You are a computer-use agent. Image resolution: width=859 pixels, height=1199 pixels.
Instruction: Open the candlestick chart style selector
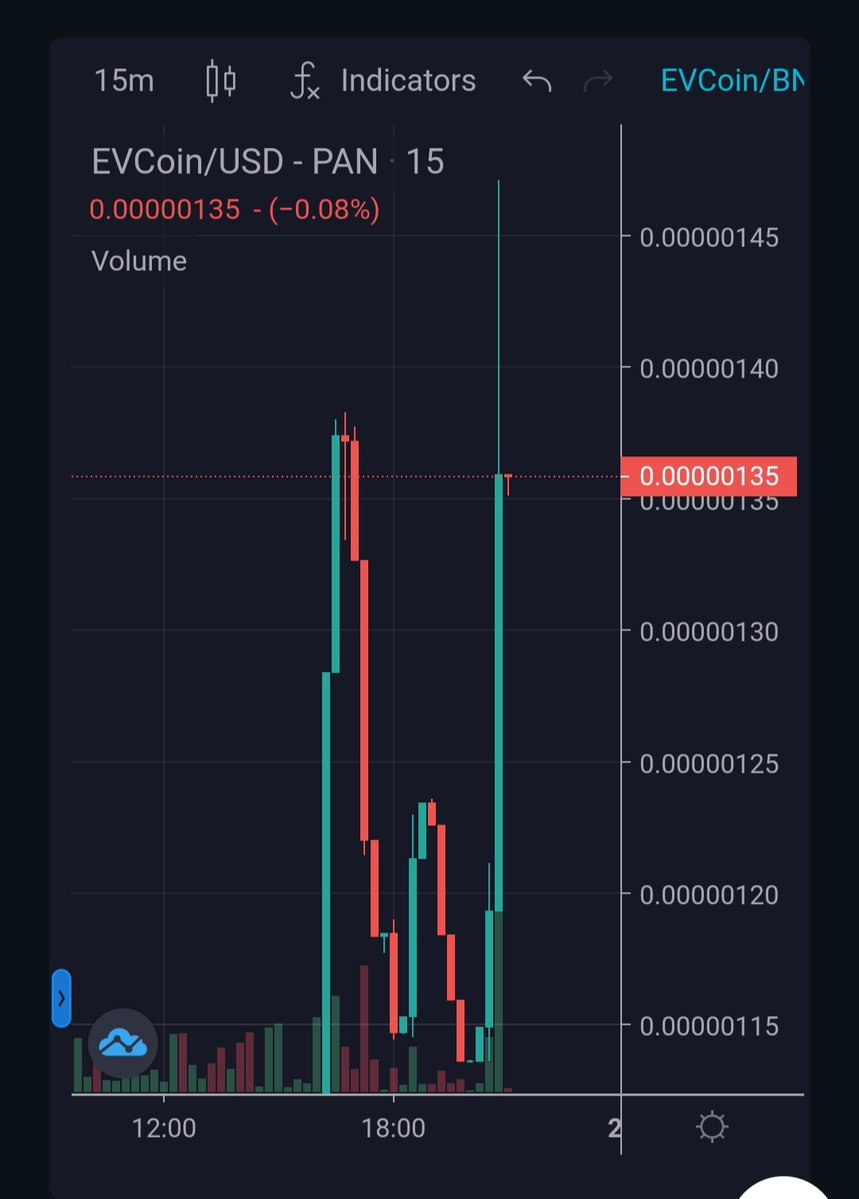(221, 81)
